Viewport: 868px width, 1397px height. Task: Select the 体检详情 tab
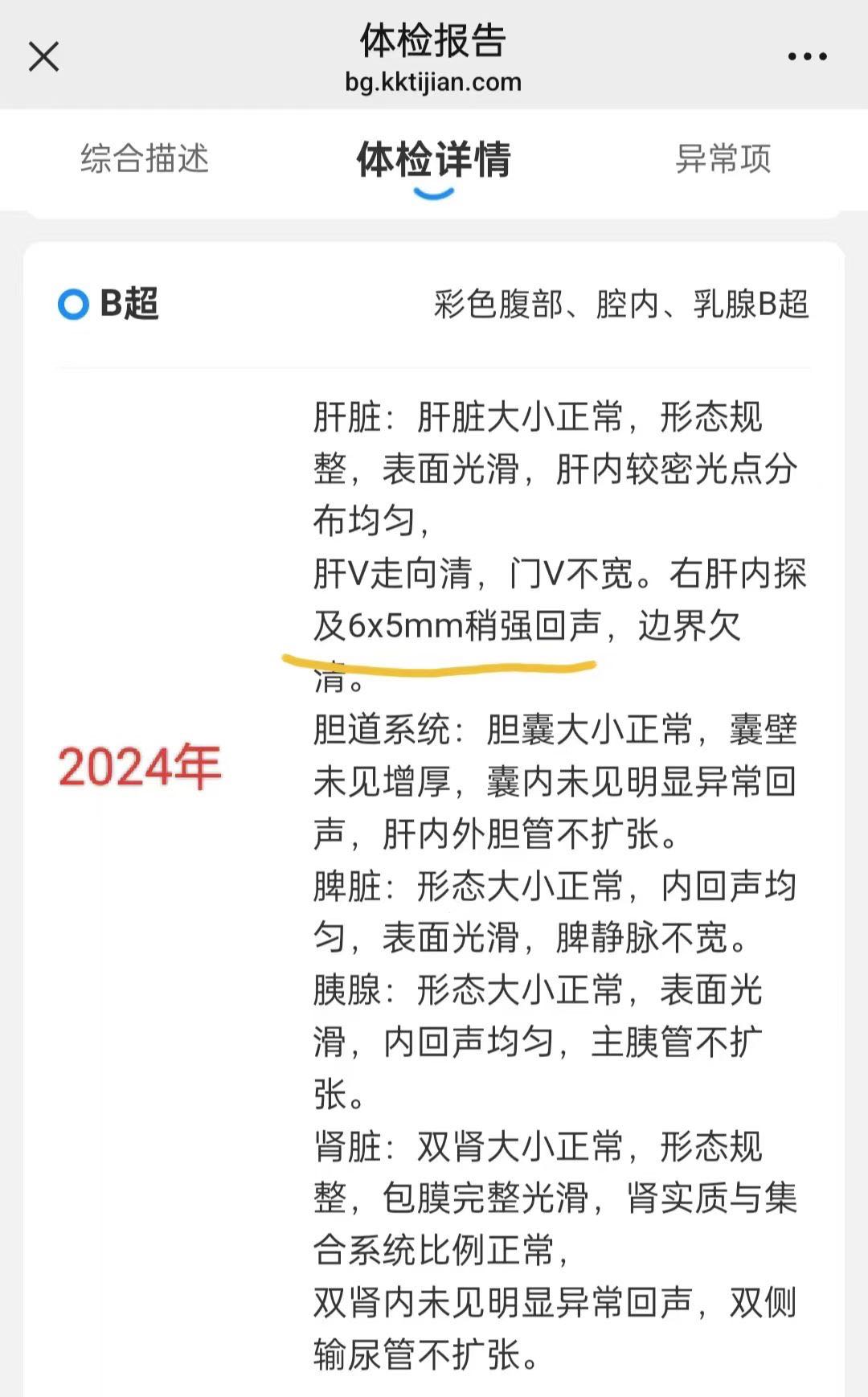433,159
